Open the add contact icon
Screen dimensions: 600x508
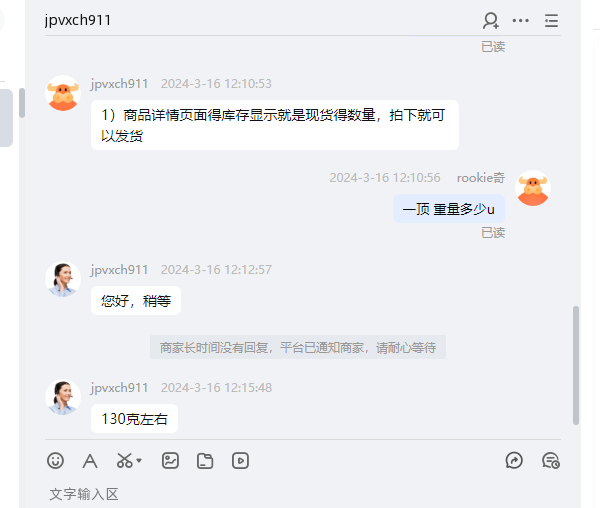pos(490,20)
